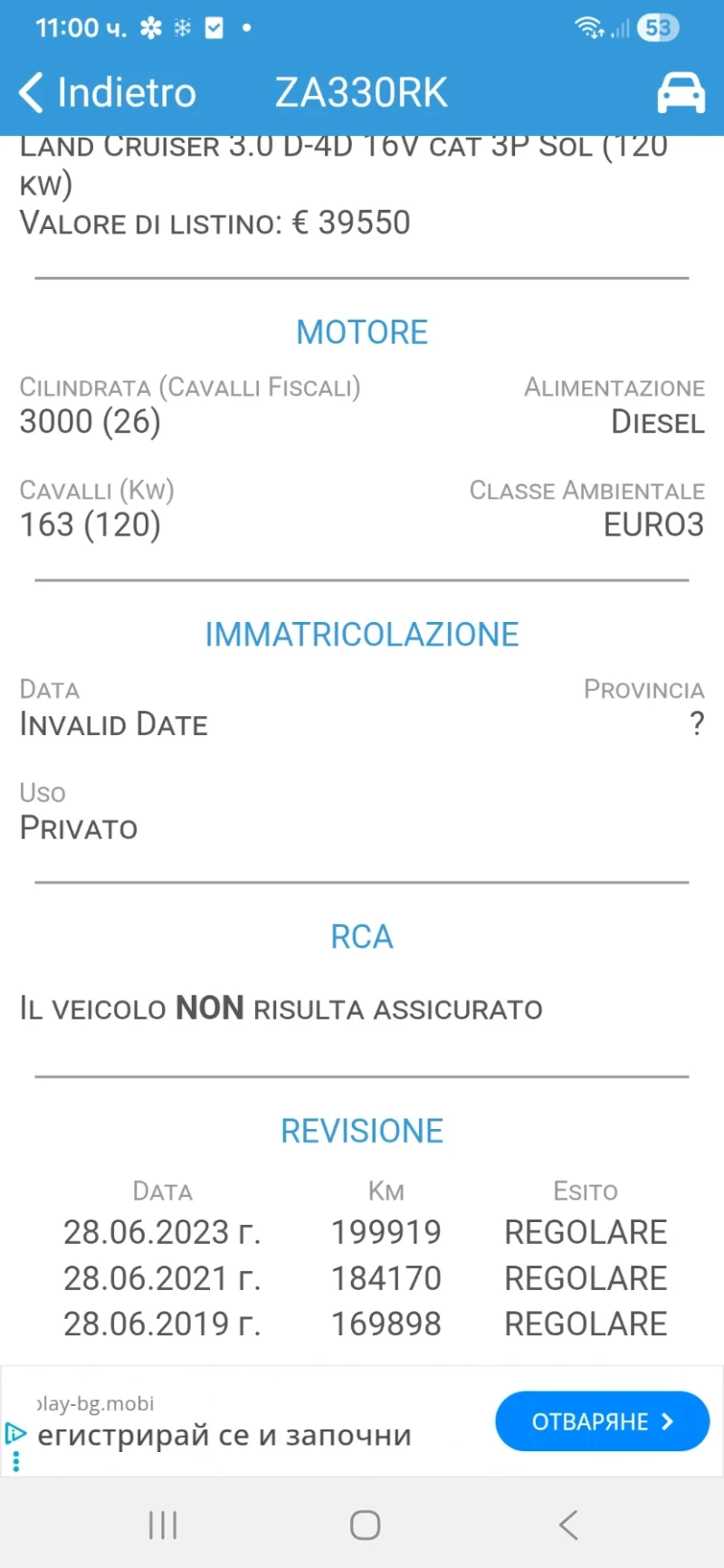Tap the car icon in the header

click(x=681, y=92)
